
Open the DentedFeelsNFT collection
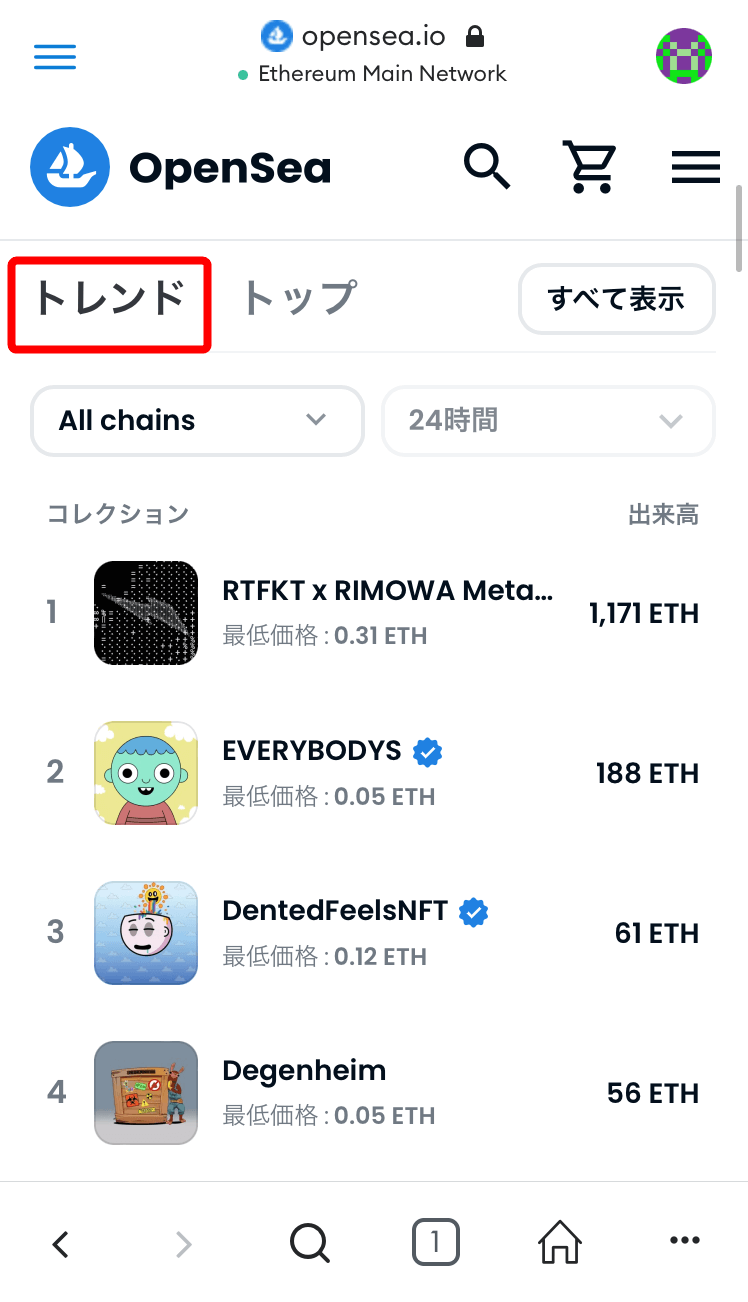pos(334,932)
